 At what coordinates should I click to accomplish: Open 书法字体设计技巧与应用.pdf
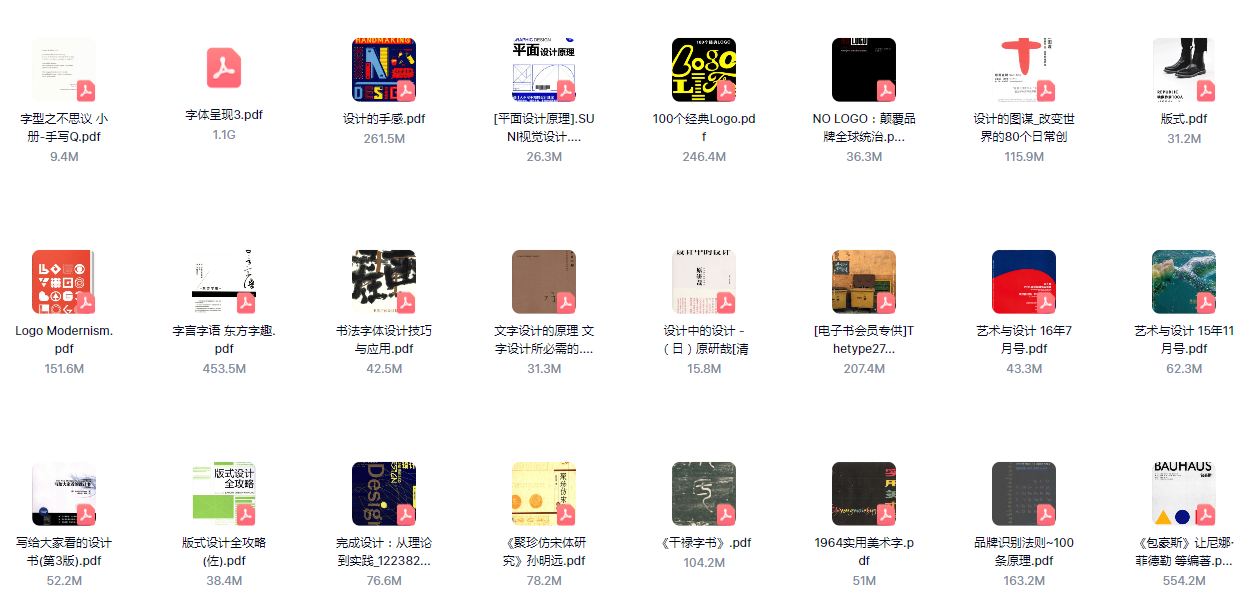[384, 282]
